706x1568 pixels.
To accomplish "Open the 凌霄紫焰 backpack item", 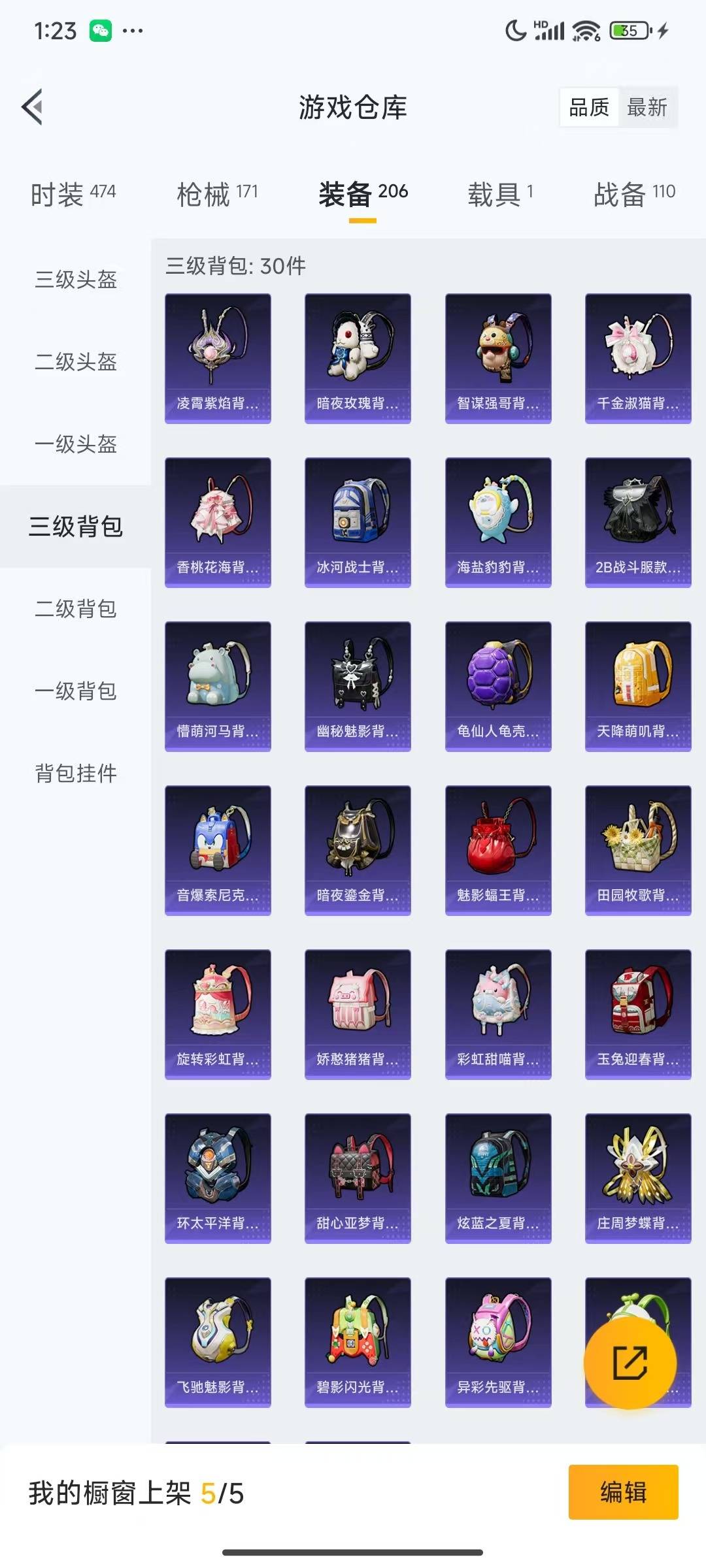I will pos(218,358).
